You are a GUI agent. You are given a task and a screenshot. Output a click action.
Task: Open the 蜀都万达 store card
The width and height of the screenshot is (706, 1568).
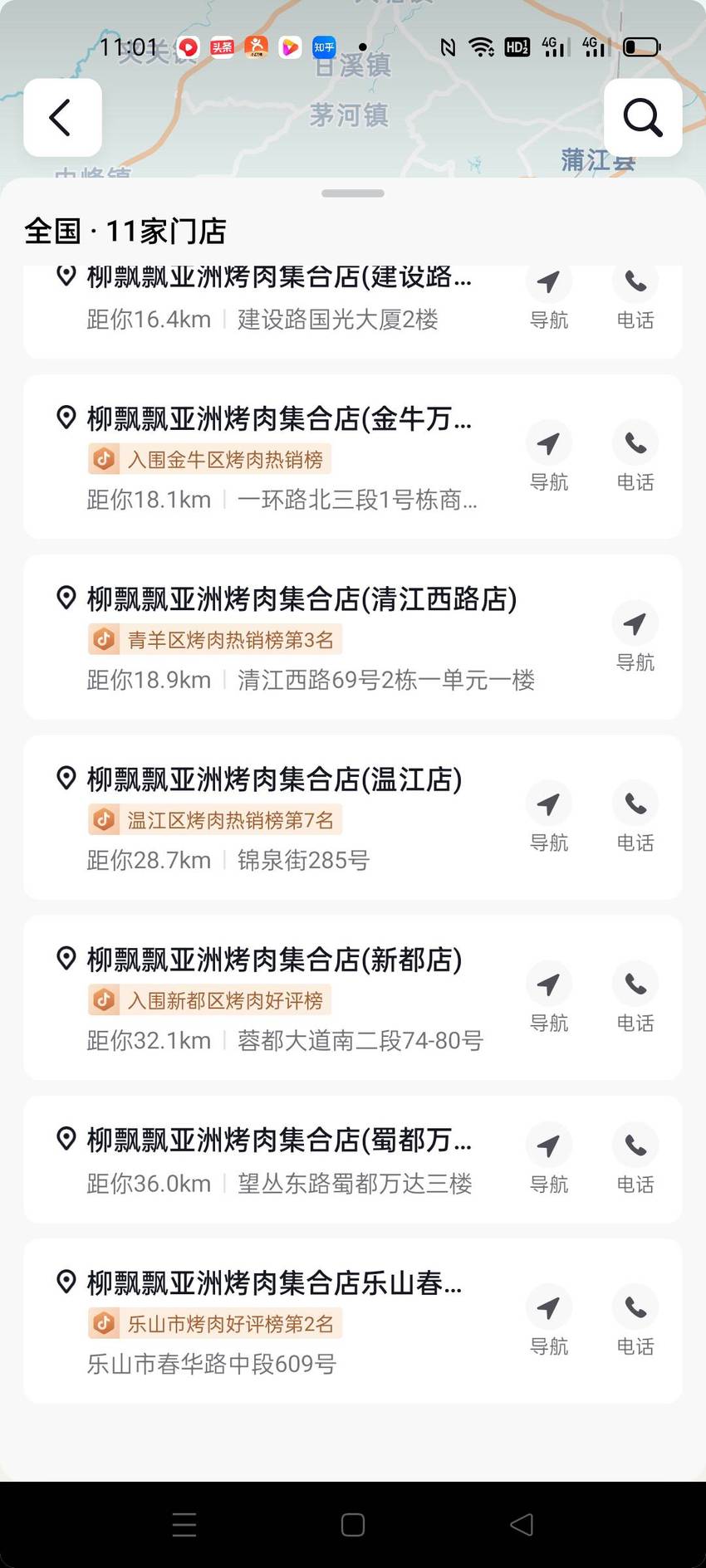coord(353,1160)
